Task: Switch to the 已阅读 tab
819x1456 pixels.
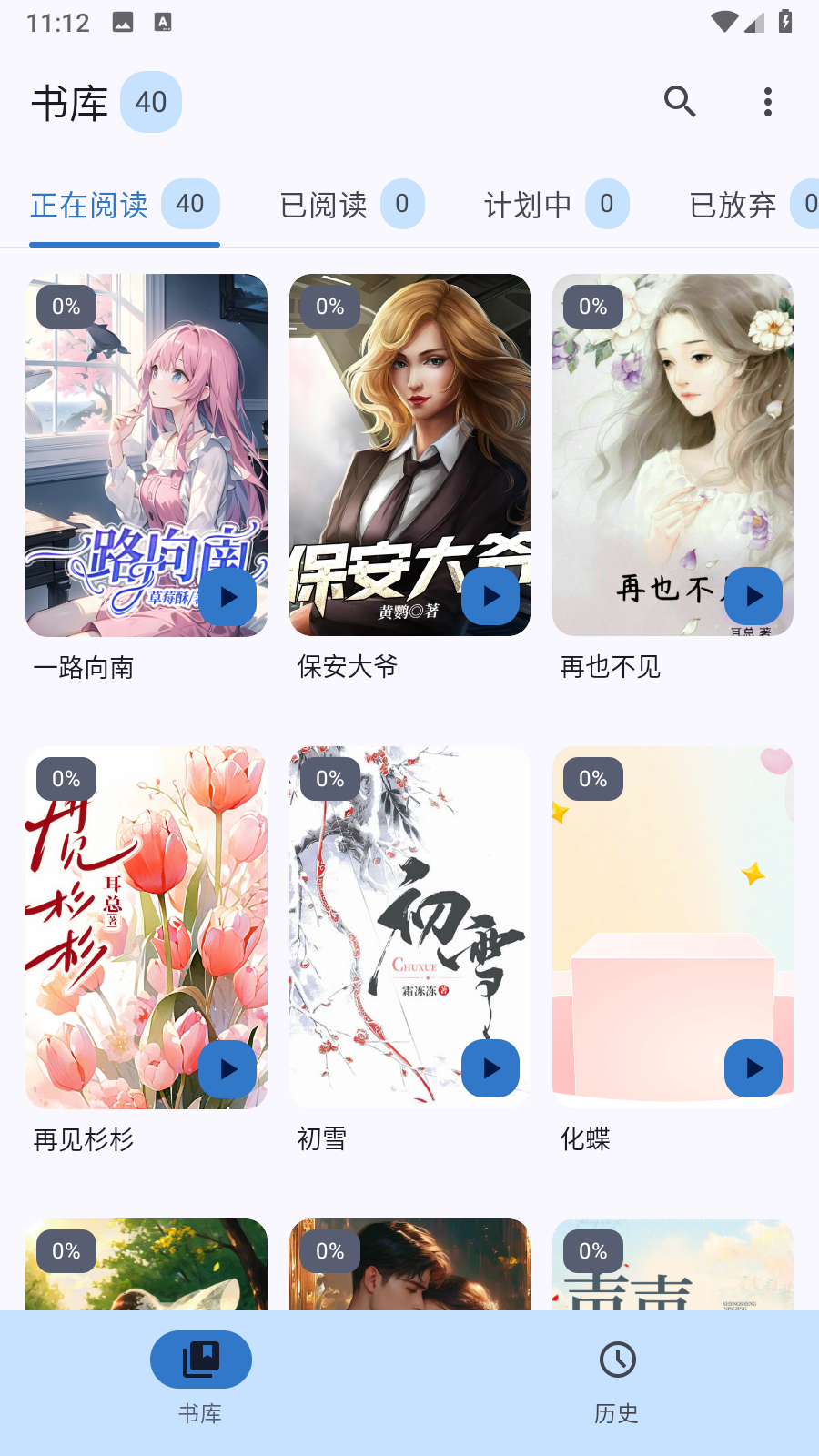Action: pyautogui.click(x=350, y=205)
